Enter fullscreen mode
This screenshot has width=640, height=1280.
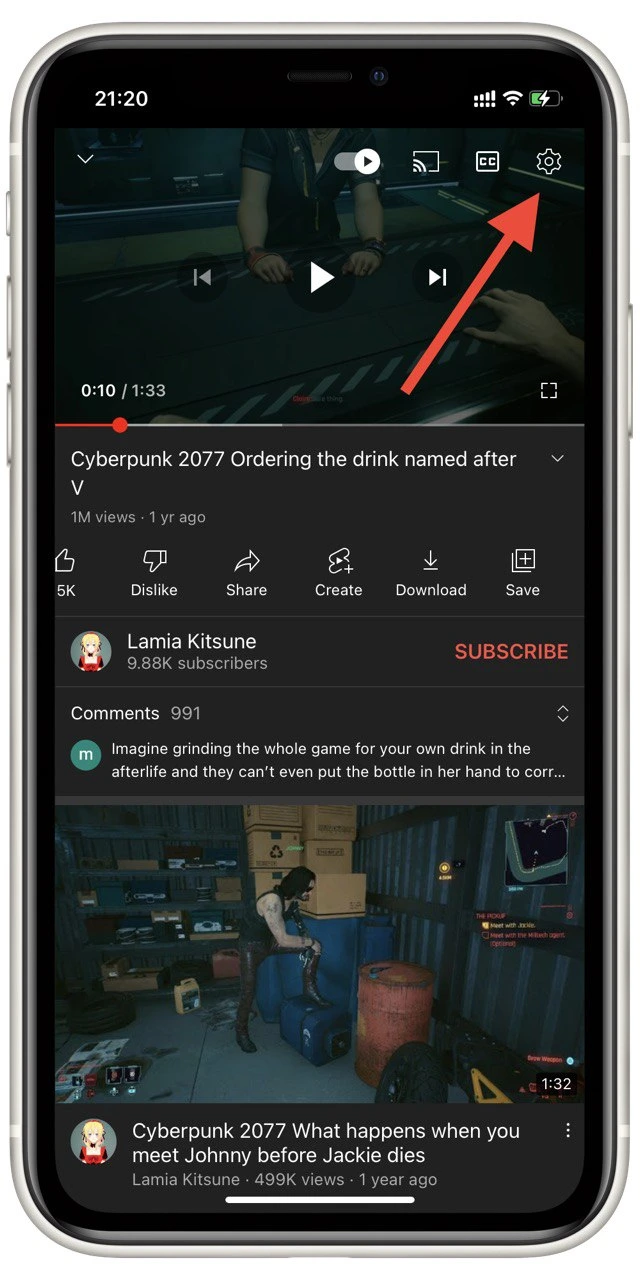click(x=548, y=390)
